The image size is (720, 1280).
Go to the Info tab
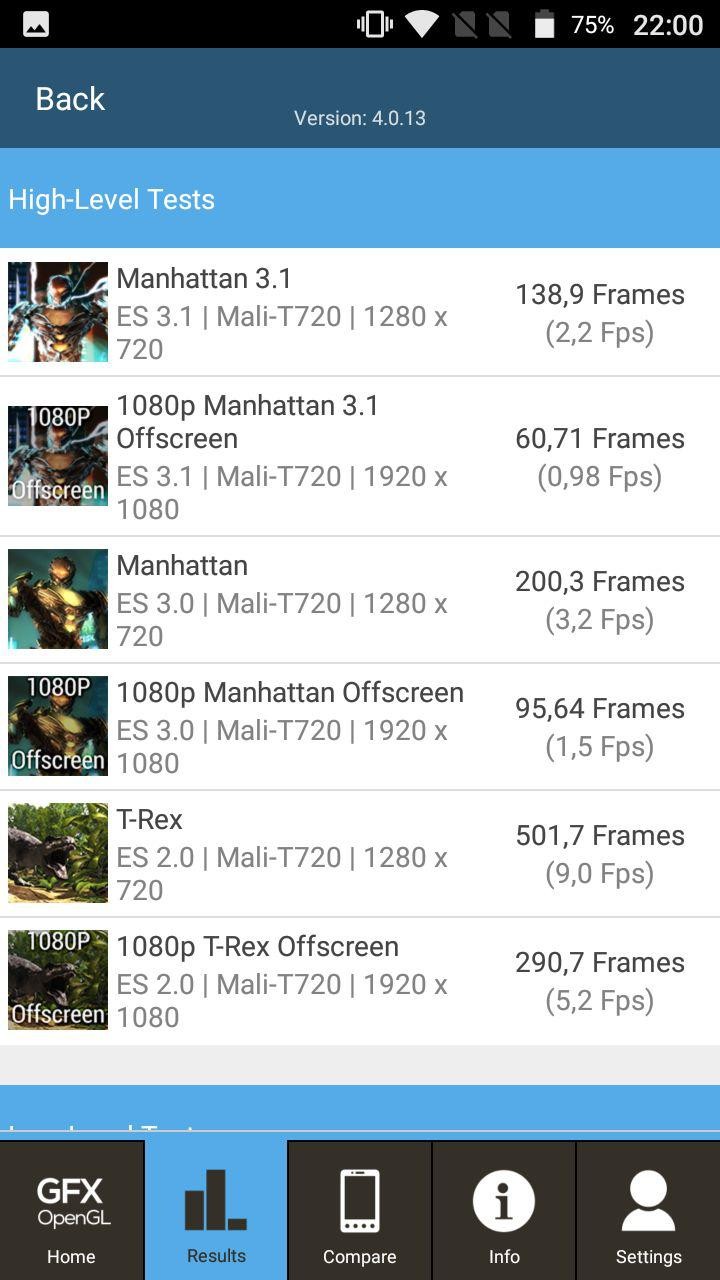[504, 1211]
